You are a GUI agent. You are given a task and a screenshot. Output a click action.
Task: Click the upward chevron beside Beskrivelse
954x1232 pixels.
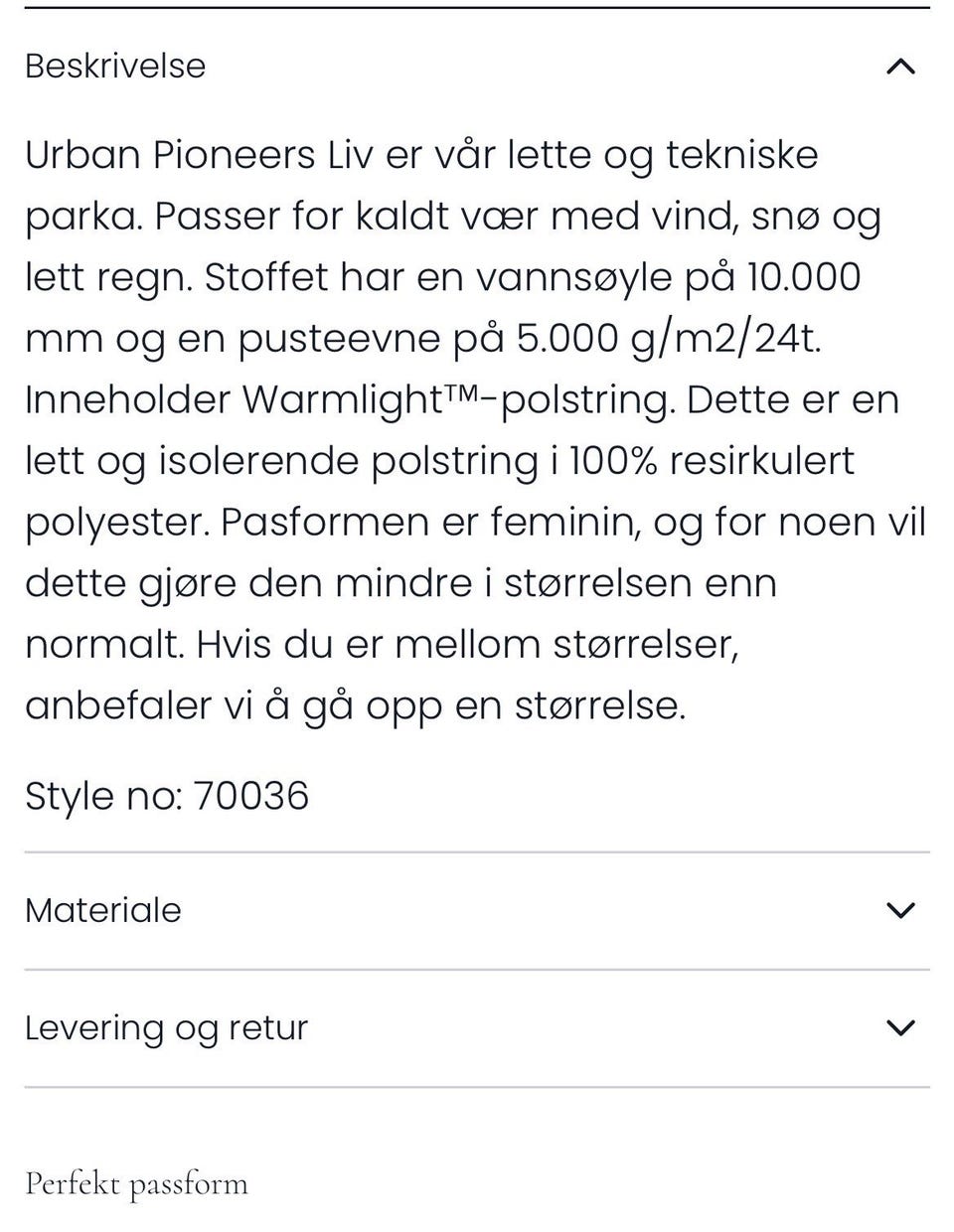899,67
